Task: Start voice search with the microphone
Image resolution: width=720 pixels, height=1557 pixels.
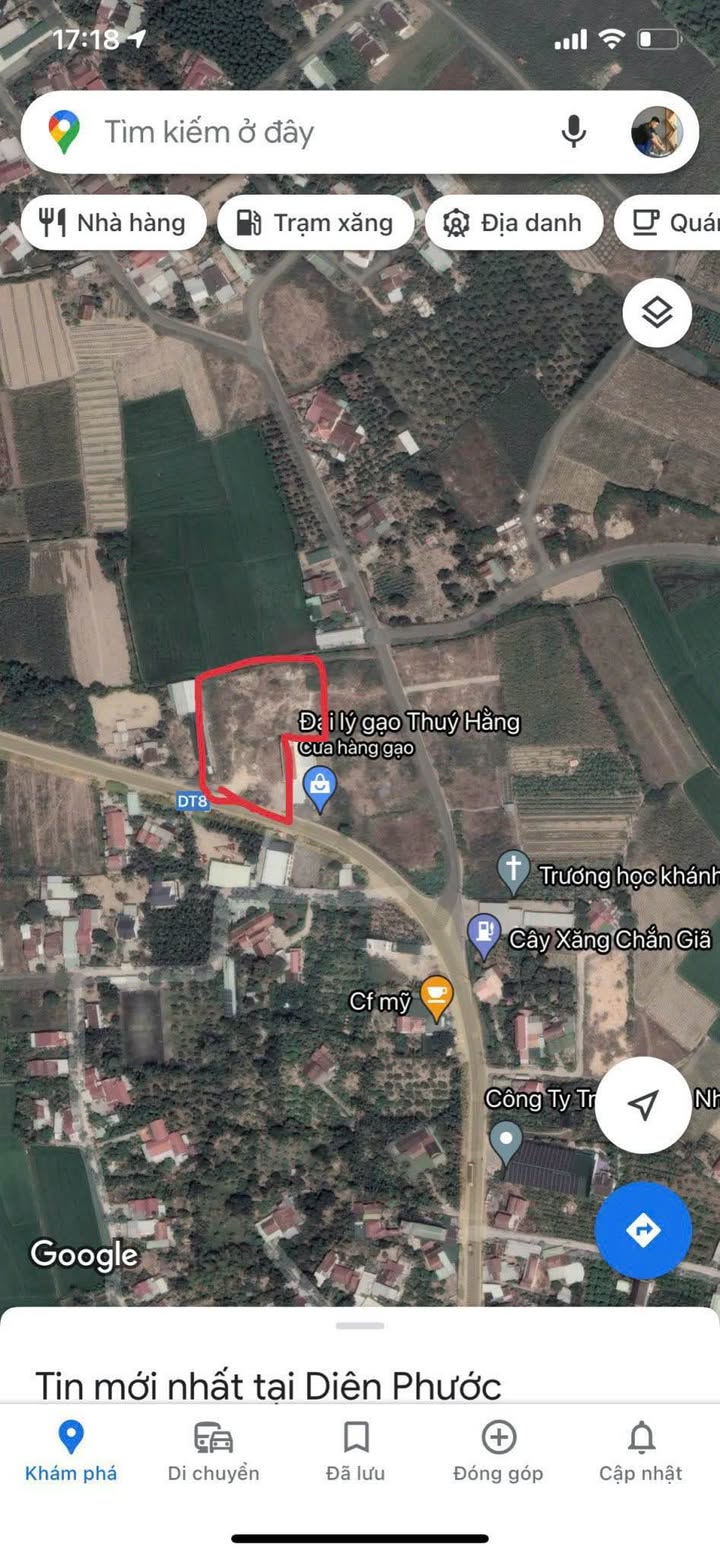Action: click(573, 132)
